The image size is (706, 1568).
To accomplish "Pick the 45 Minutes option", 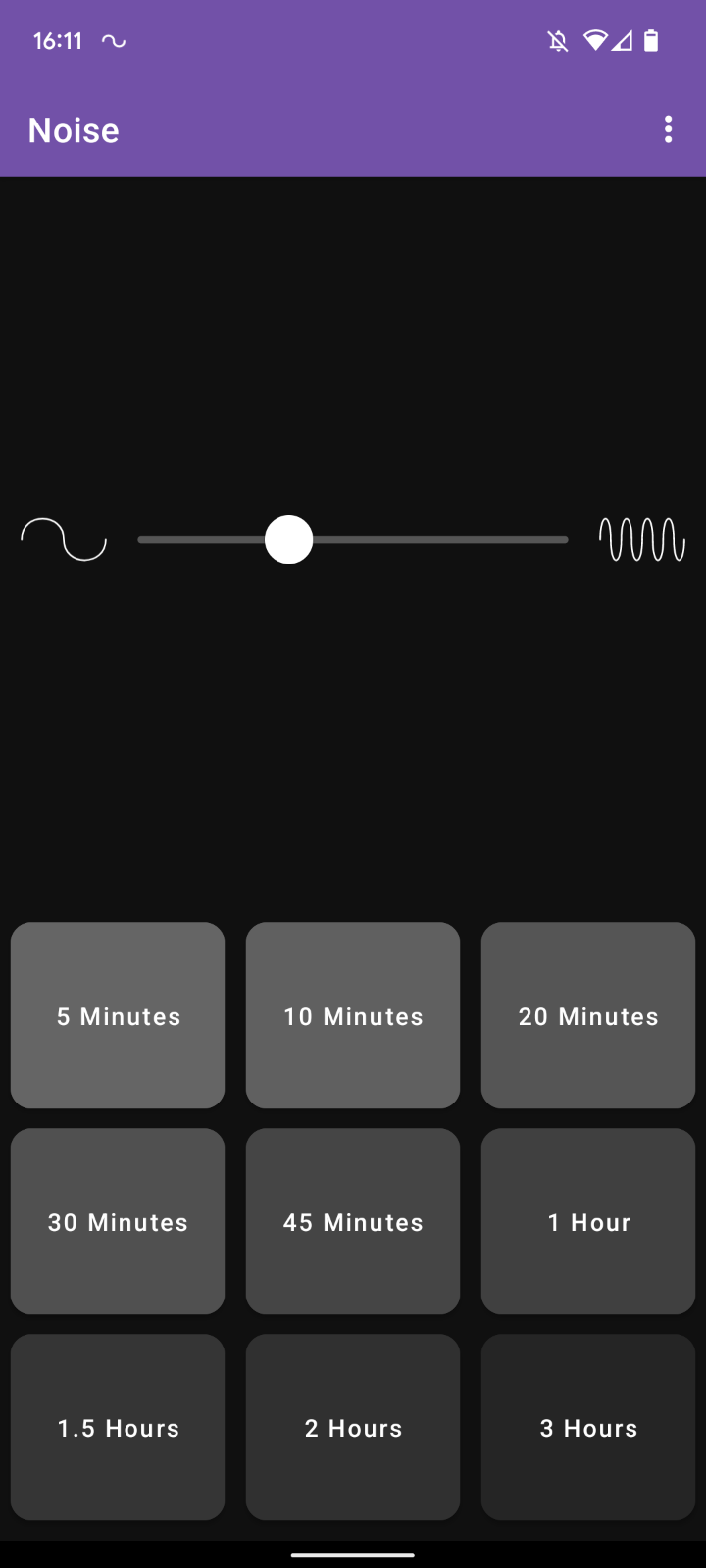I will (x=353, y=1221).
